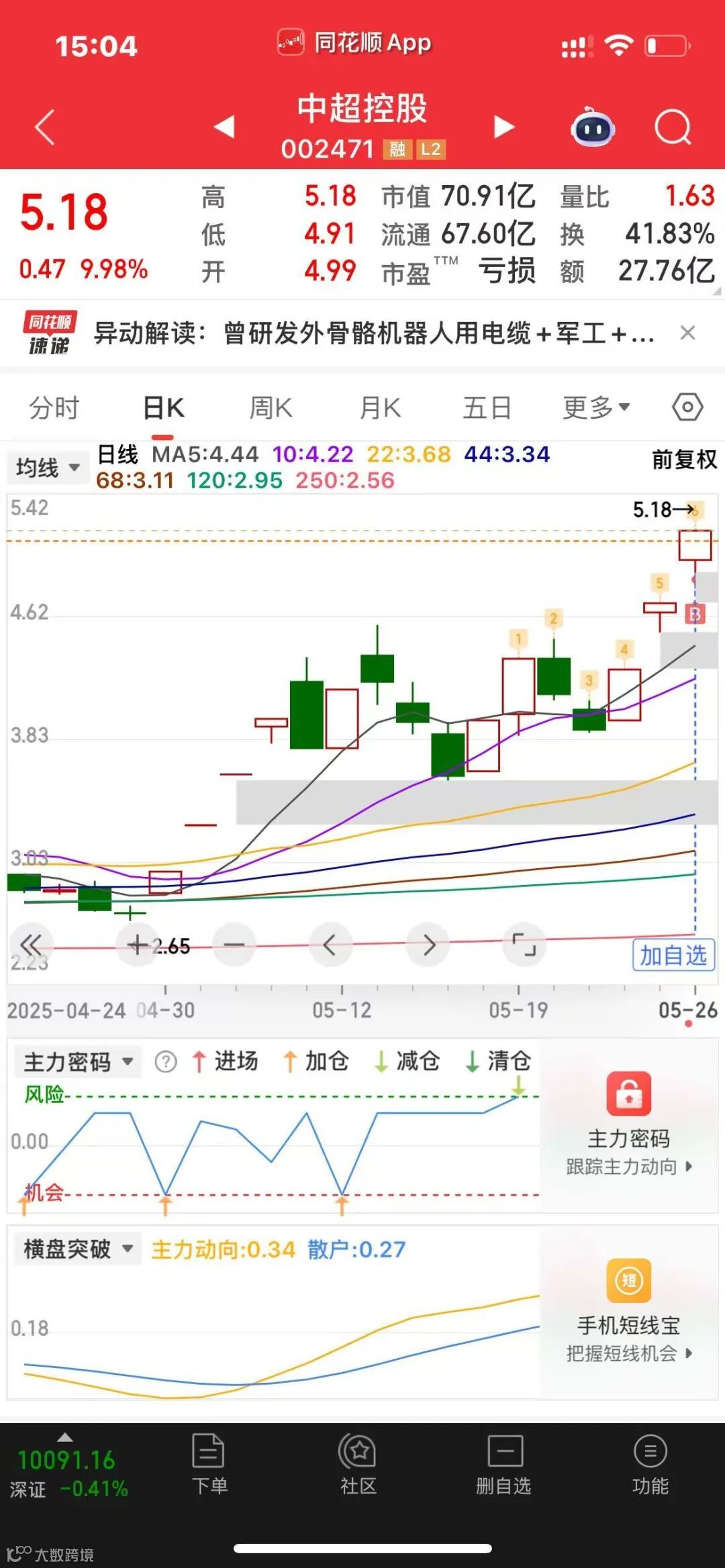Viewport: 725px width, 1568px height.
Task: Open stock search magnifier
Action: pyautogui.click(x=672, y=127)
